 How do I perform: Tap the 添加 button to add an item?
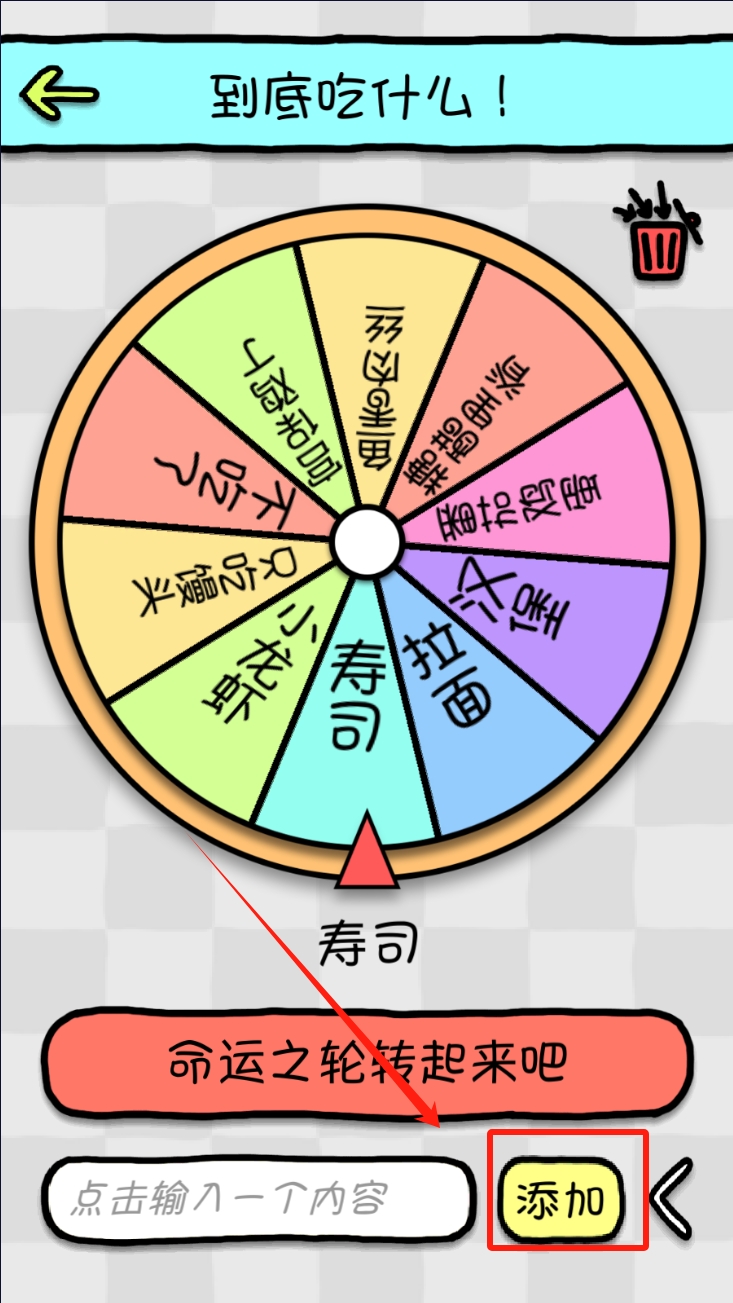pyautogui.click(x=560, y=1201)
